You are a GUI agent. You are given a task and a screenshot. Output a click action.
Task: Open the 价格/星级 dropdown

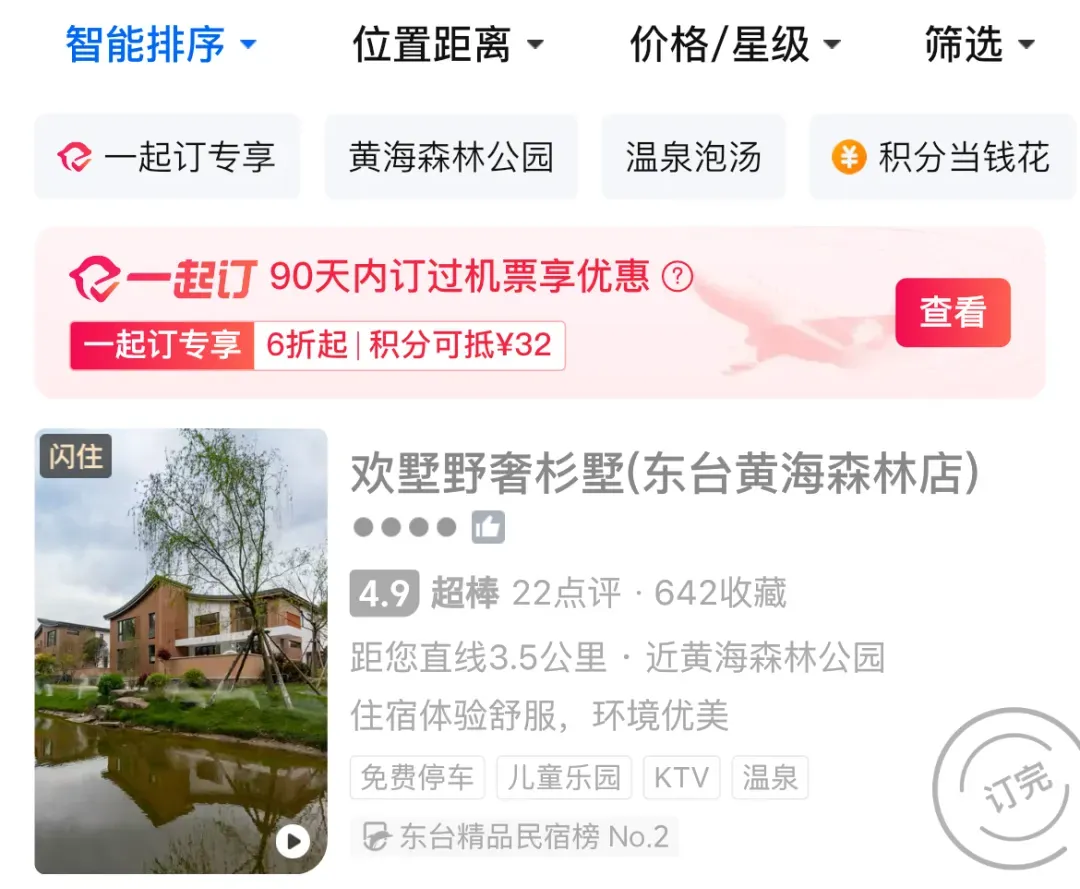click(734, 45)
